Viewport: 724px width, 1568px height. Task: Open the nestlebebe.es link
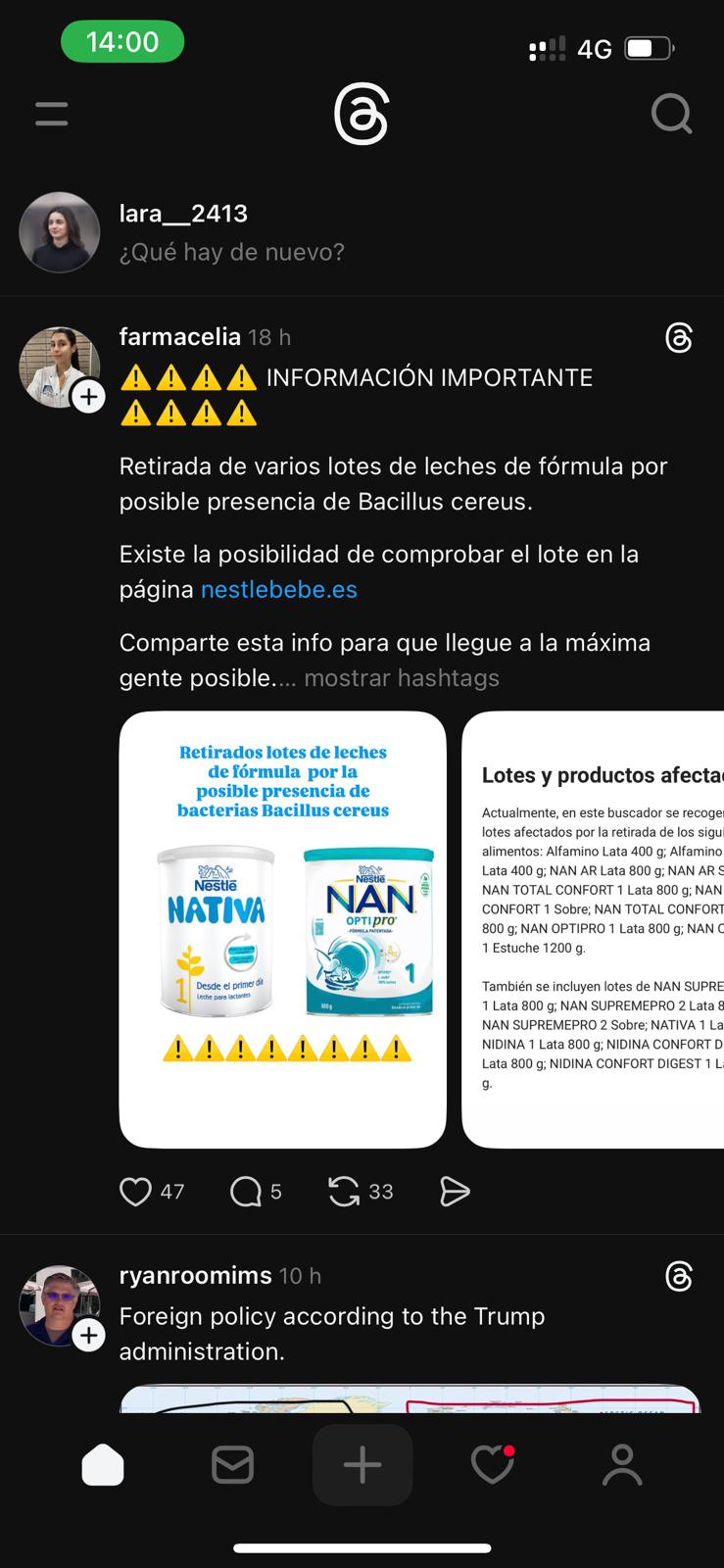coord(278,589)
